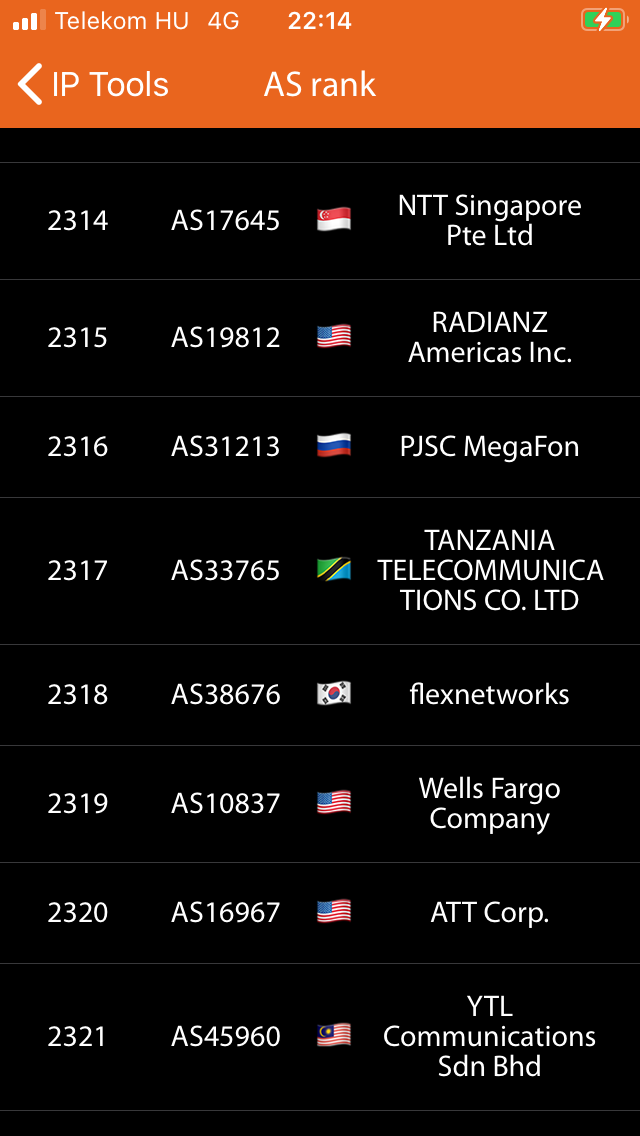This screenshot has height=1136, width=640.
Task: Open the ATT Corp. entry
Action: 320,913
